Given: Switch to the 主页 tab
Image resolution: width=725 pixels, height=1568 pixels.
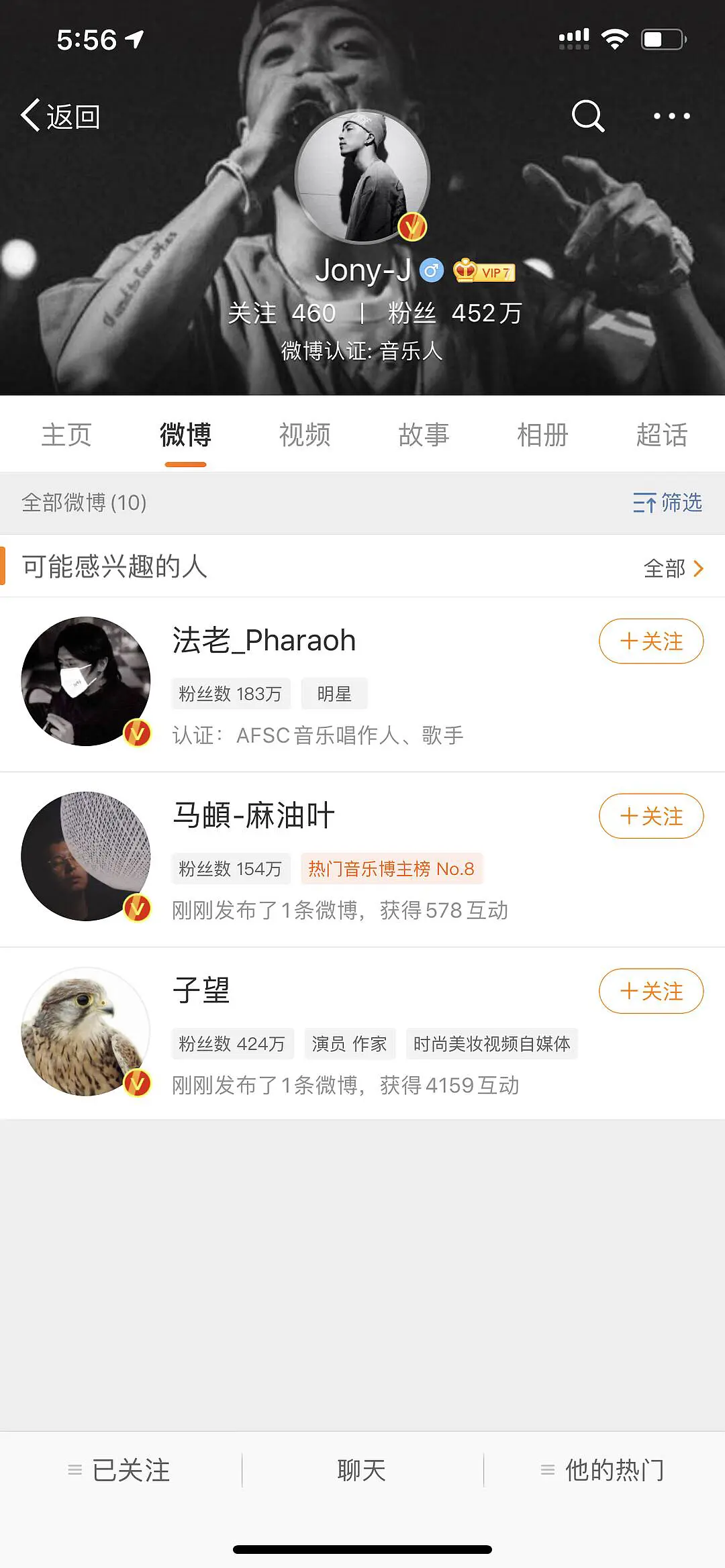Looking at the screenshot, I should 66,435.
